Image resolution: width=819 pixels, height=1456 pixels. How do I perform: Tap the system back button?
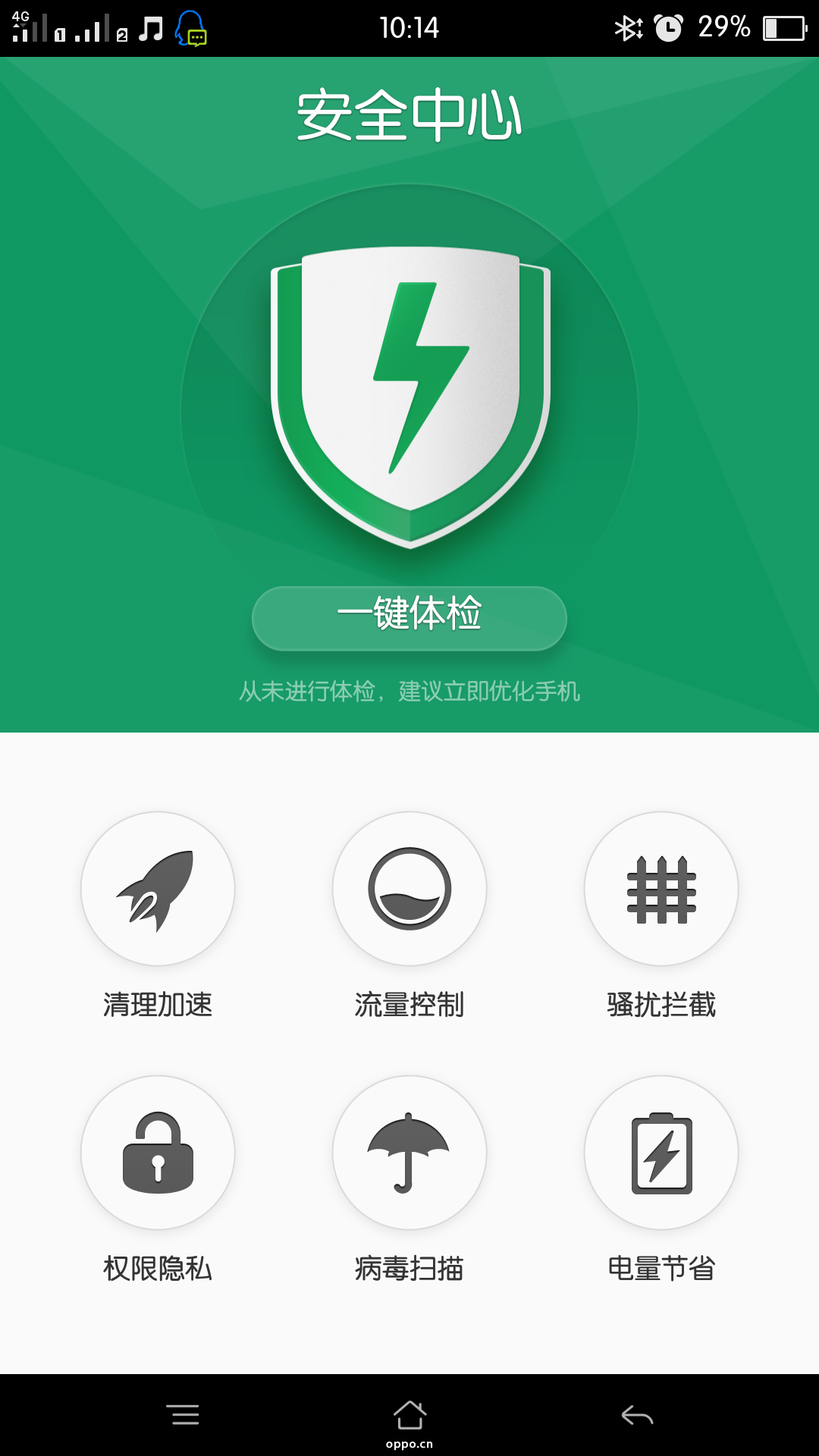(x=637, y=1415)
